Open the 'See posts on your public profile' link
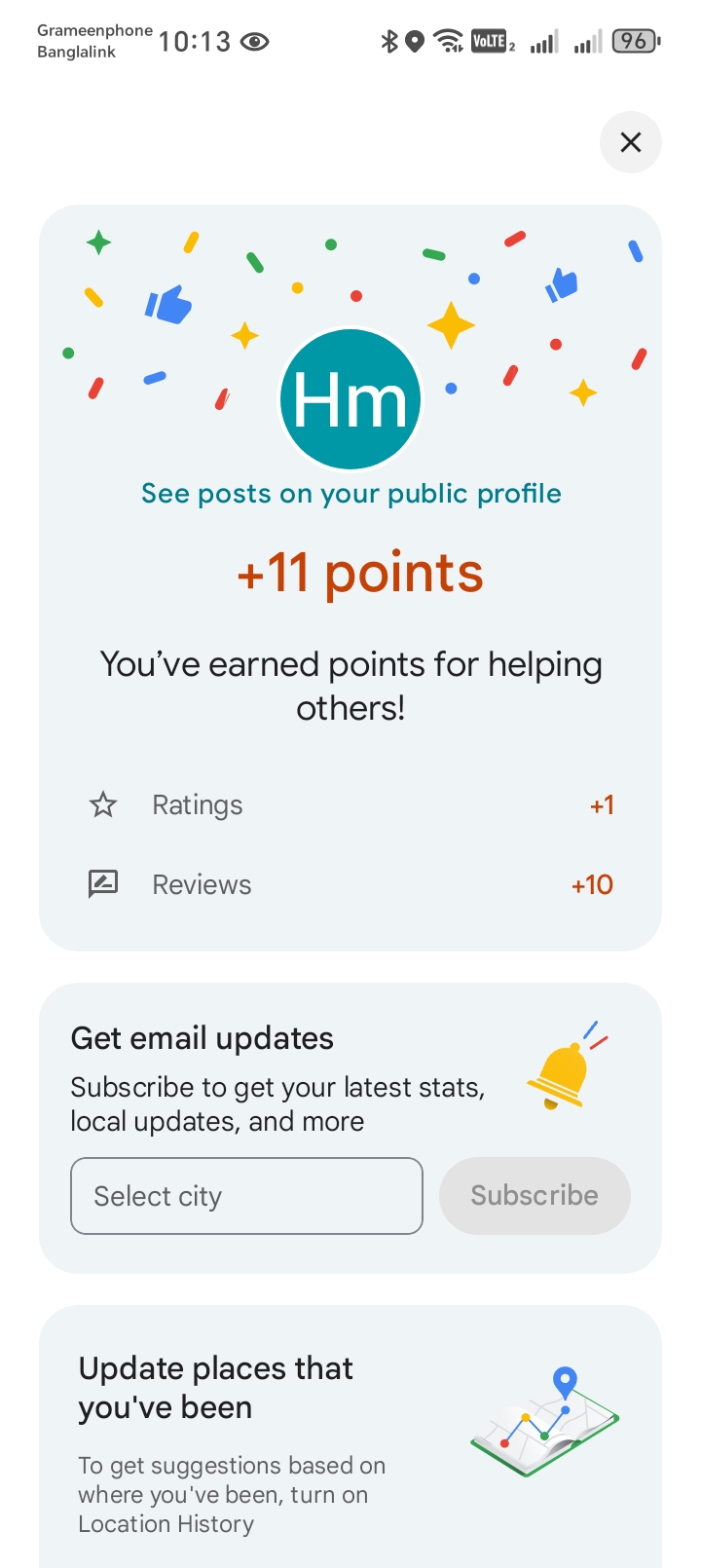Screen dimensions: 701x1568 pos(350,494)
